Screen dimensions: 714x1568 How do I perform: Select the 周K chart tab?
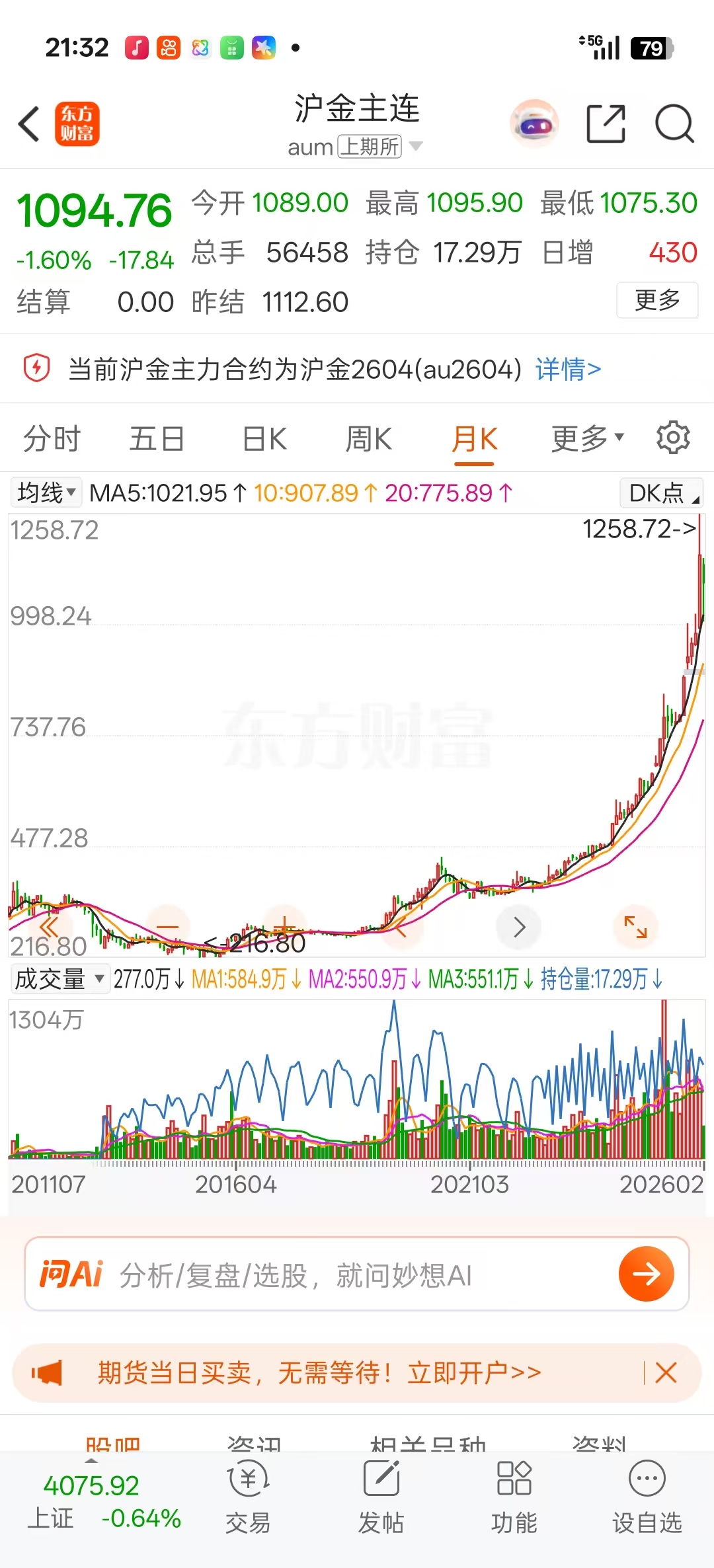(x=369, y=439)
